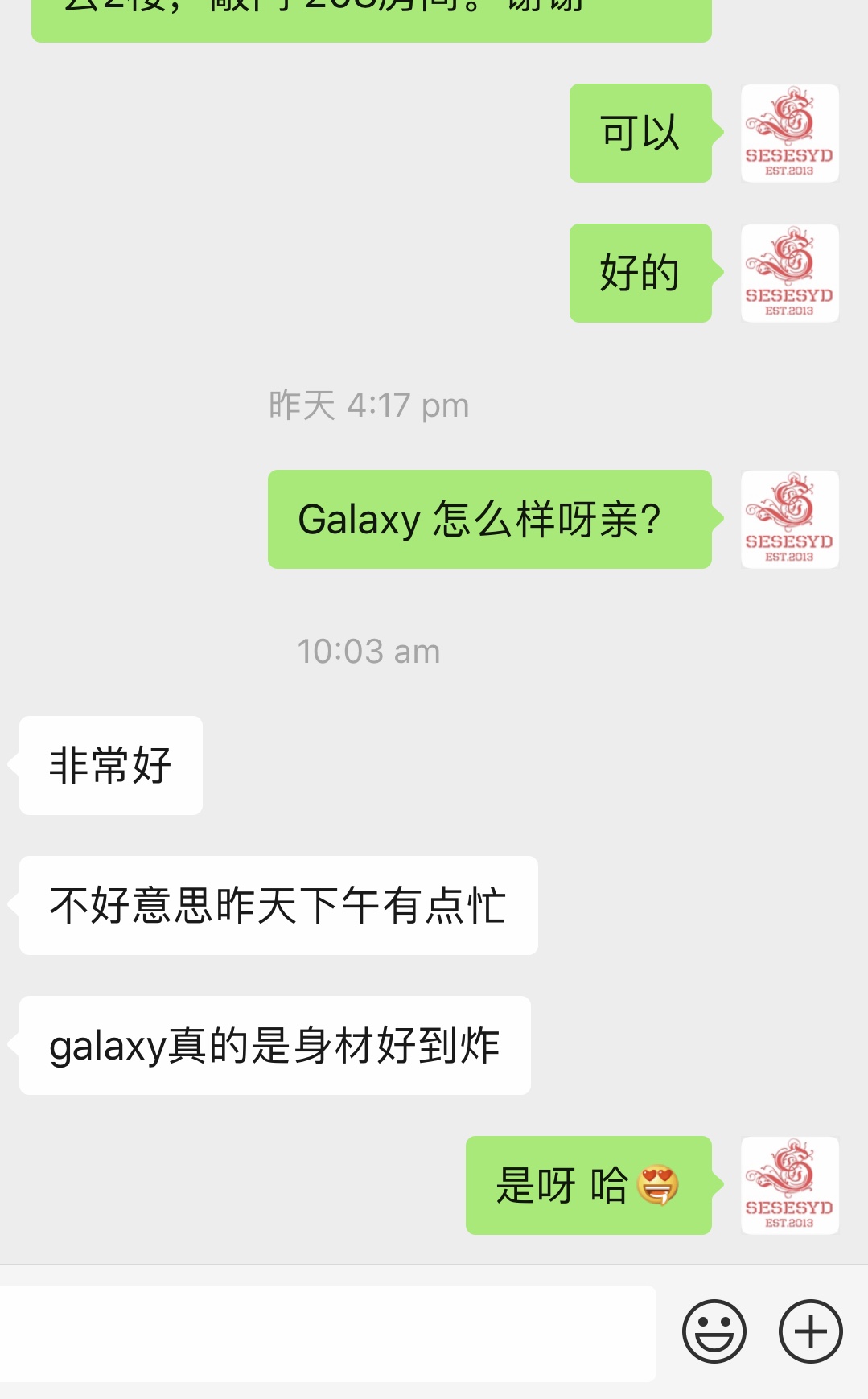This screenshot has width=868, height=1399.
Task: Open sender profile beside "Galaxy 怎么样呀亲?"
Action: click(x=789, y=520)
